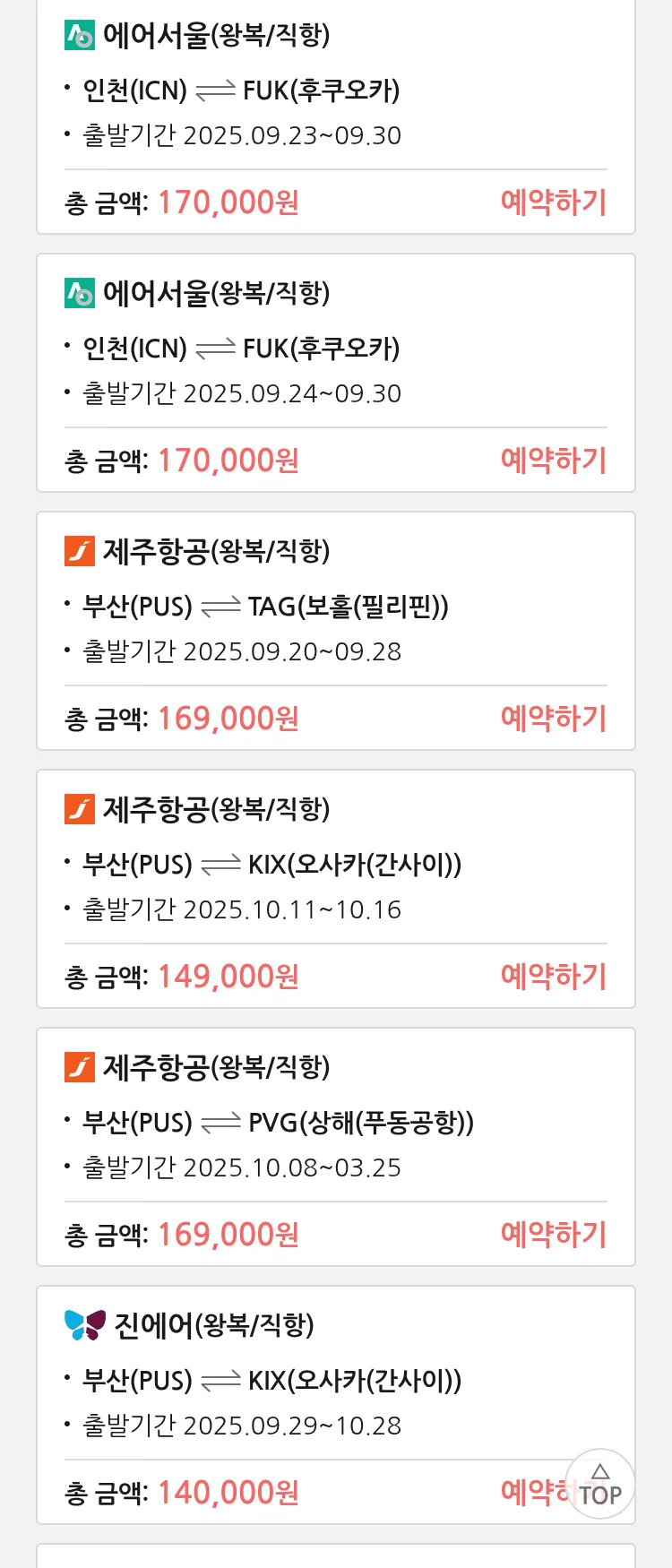Select 예약하기 on 제주항공 부산–오사카 149,000원
Screen dimensions: 672x1568
553,977
